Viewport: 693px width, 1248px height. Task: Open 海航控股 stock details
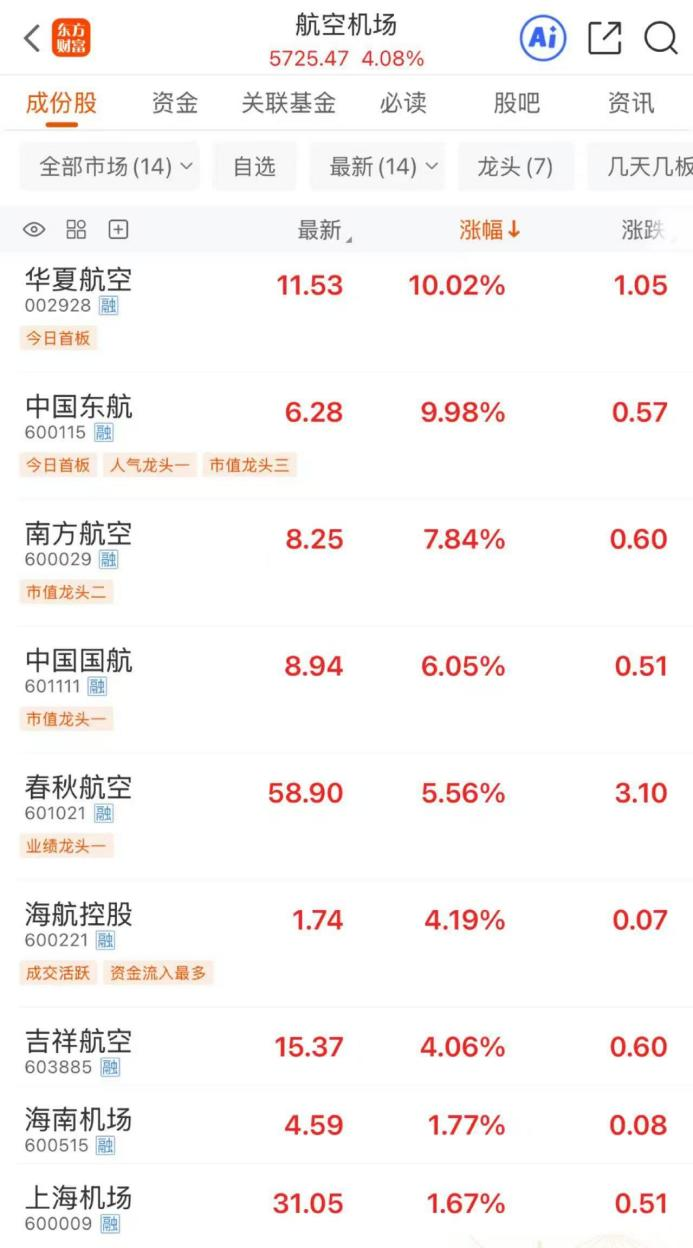78,915
